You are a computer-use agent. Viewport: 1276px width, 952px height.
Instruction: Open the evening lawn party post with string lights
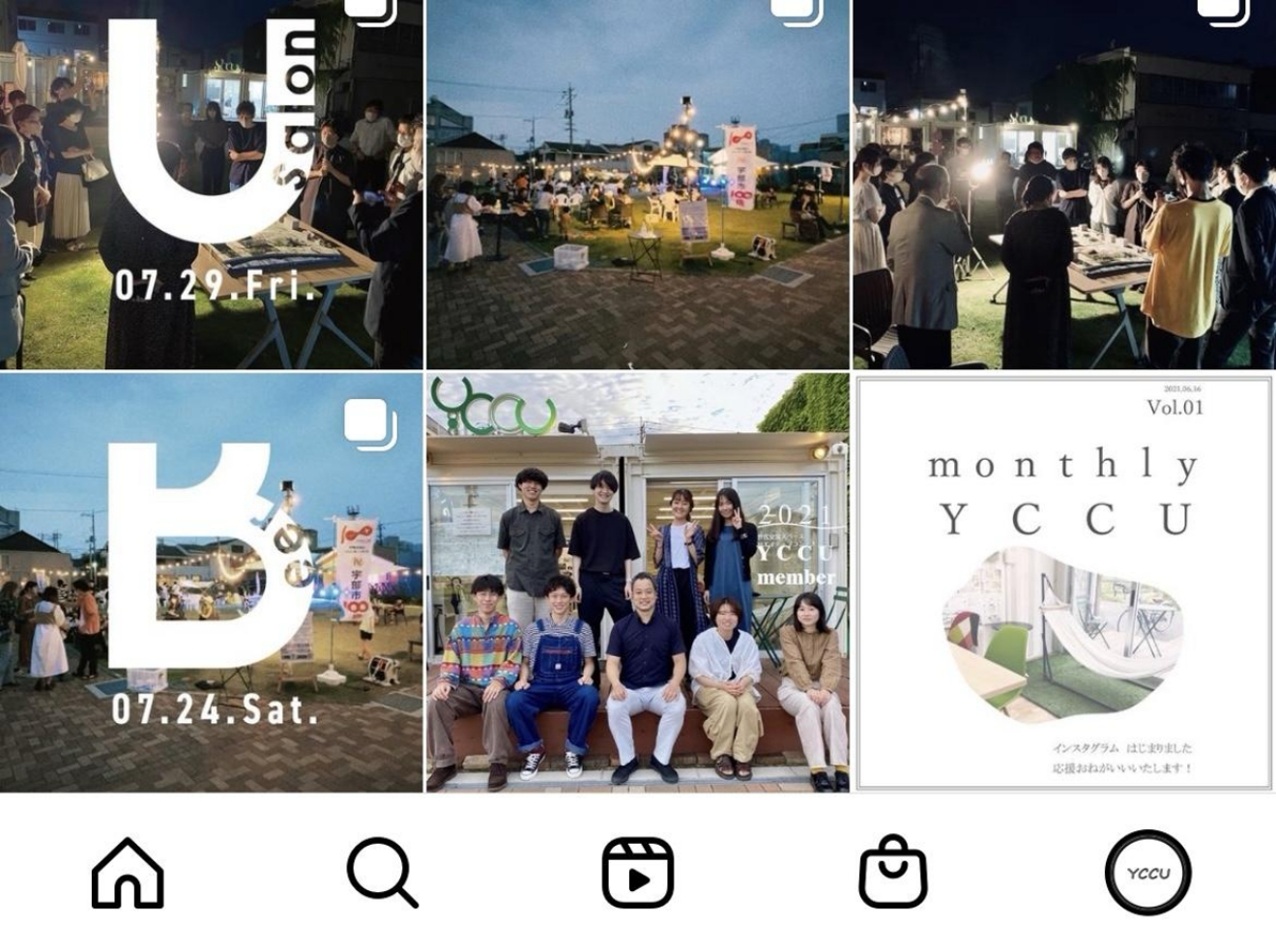pos(637,184)
